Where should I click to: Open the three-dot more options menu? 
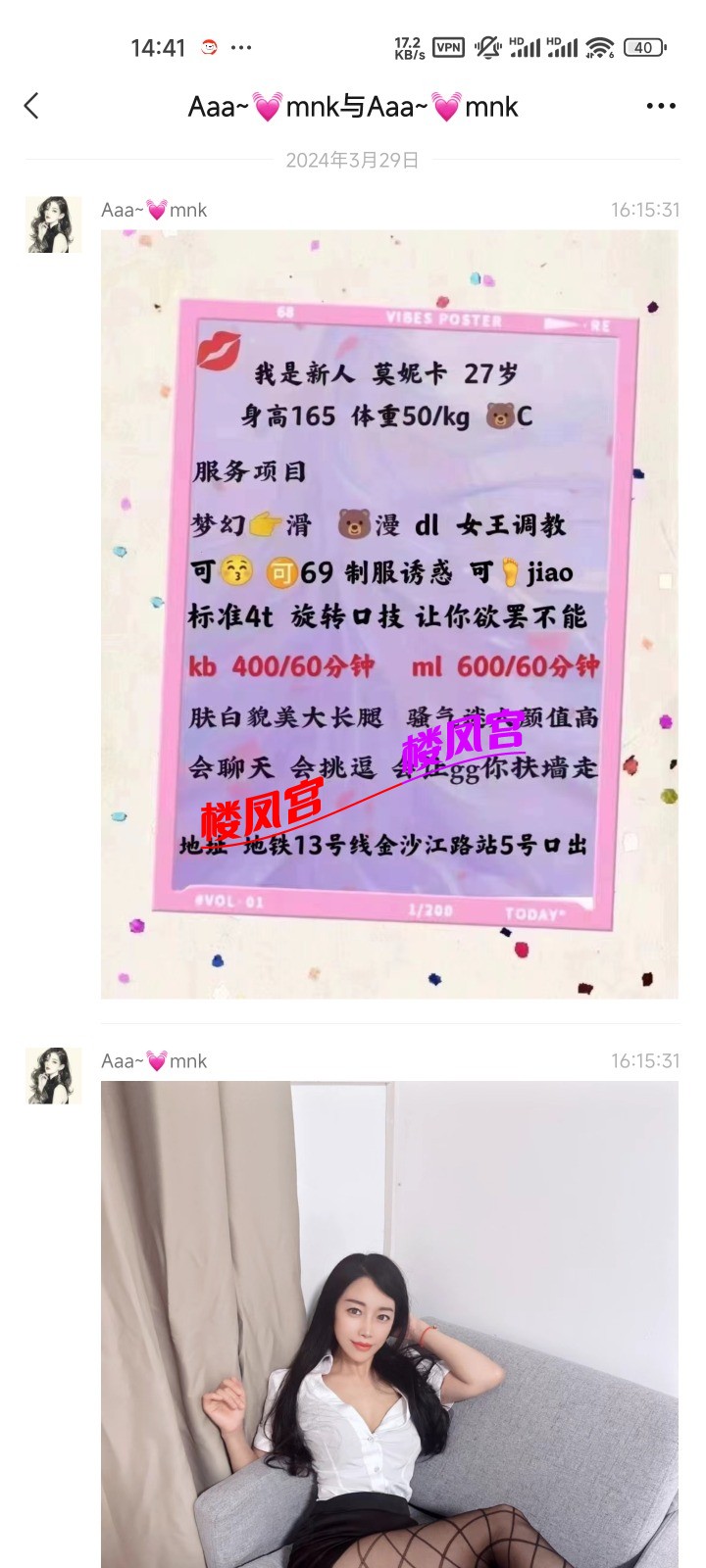pos(661,106)
